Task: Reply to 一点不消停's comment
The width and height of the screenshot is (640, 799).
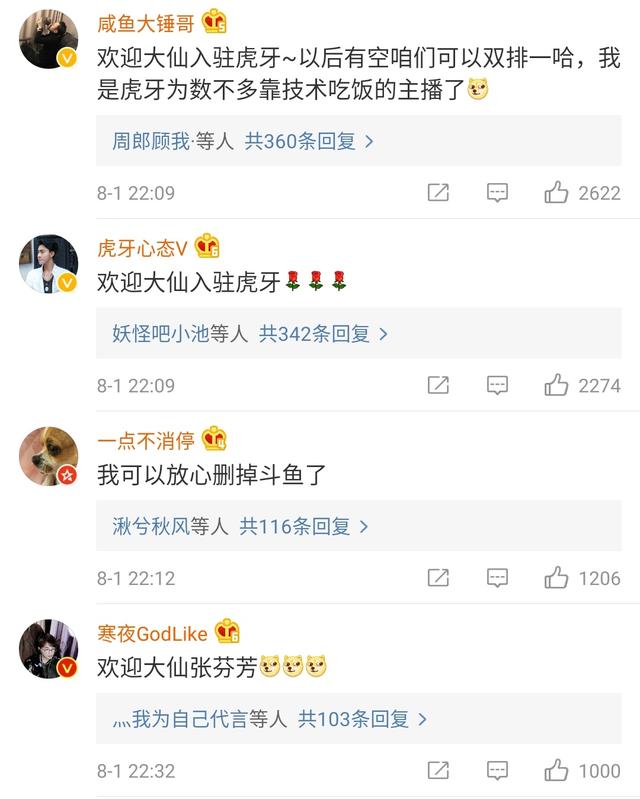Action: click(497, 577)
